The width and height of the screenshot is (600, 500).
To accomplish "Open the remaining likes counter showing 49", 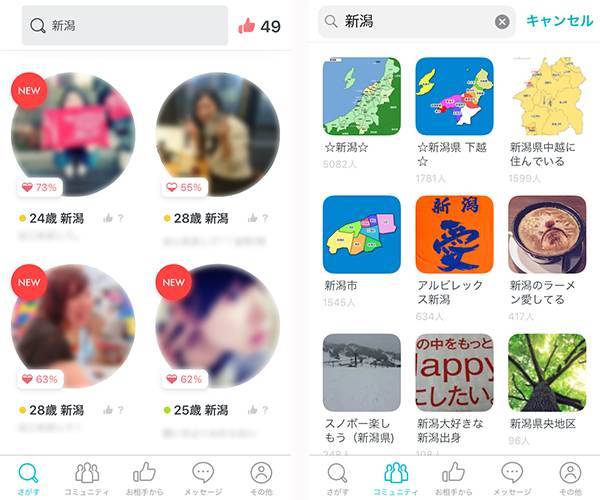I will (x=259, y=26).
